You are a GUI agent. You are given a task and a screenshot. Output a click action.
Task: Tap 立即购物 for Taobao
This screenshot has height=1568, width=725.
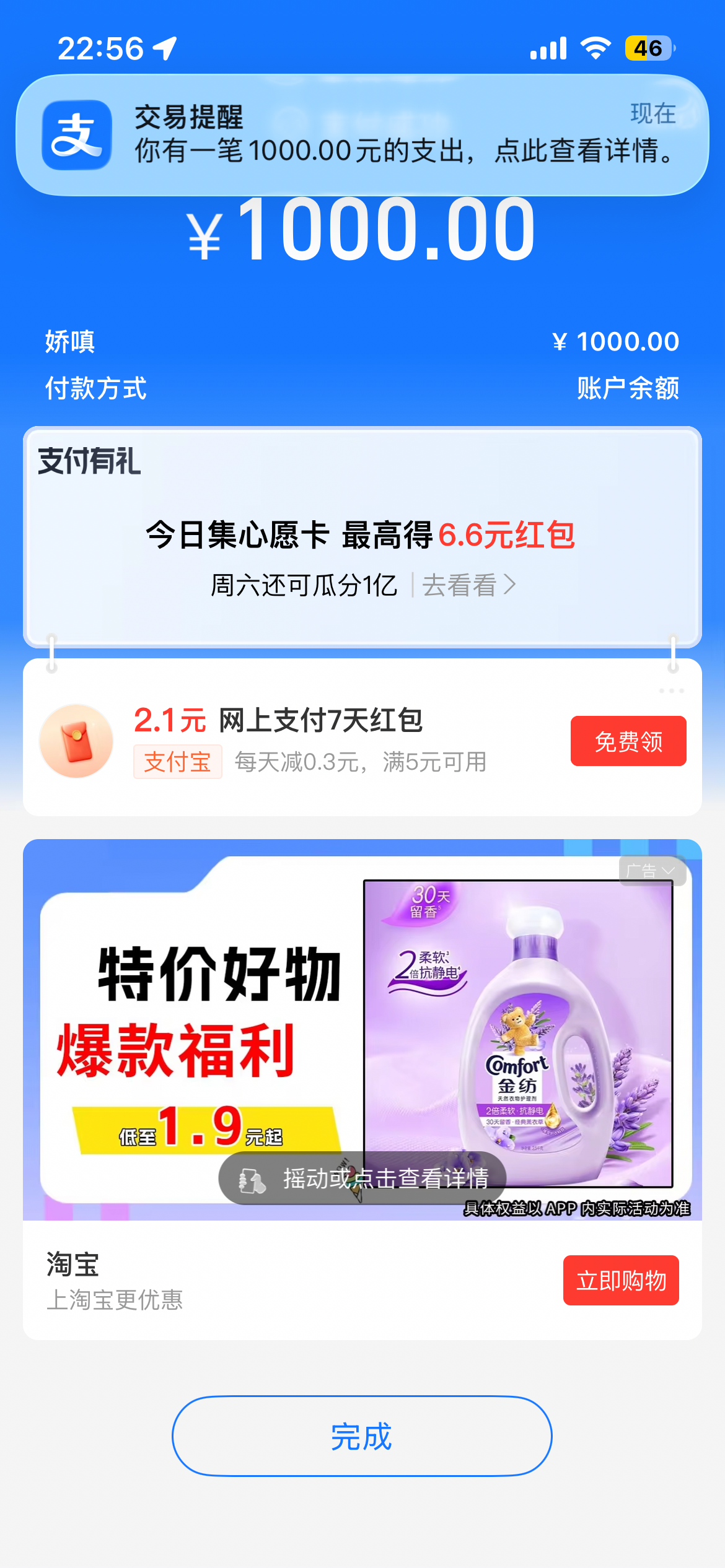coord(620,1280)
